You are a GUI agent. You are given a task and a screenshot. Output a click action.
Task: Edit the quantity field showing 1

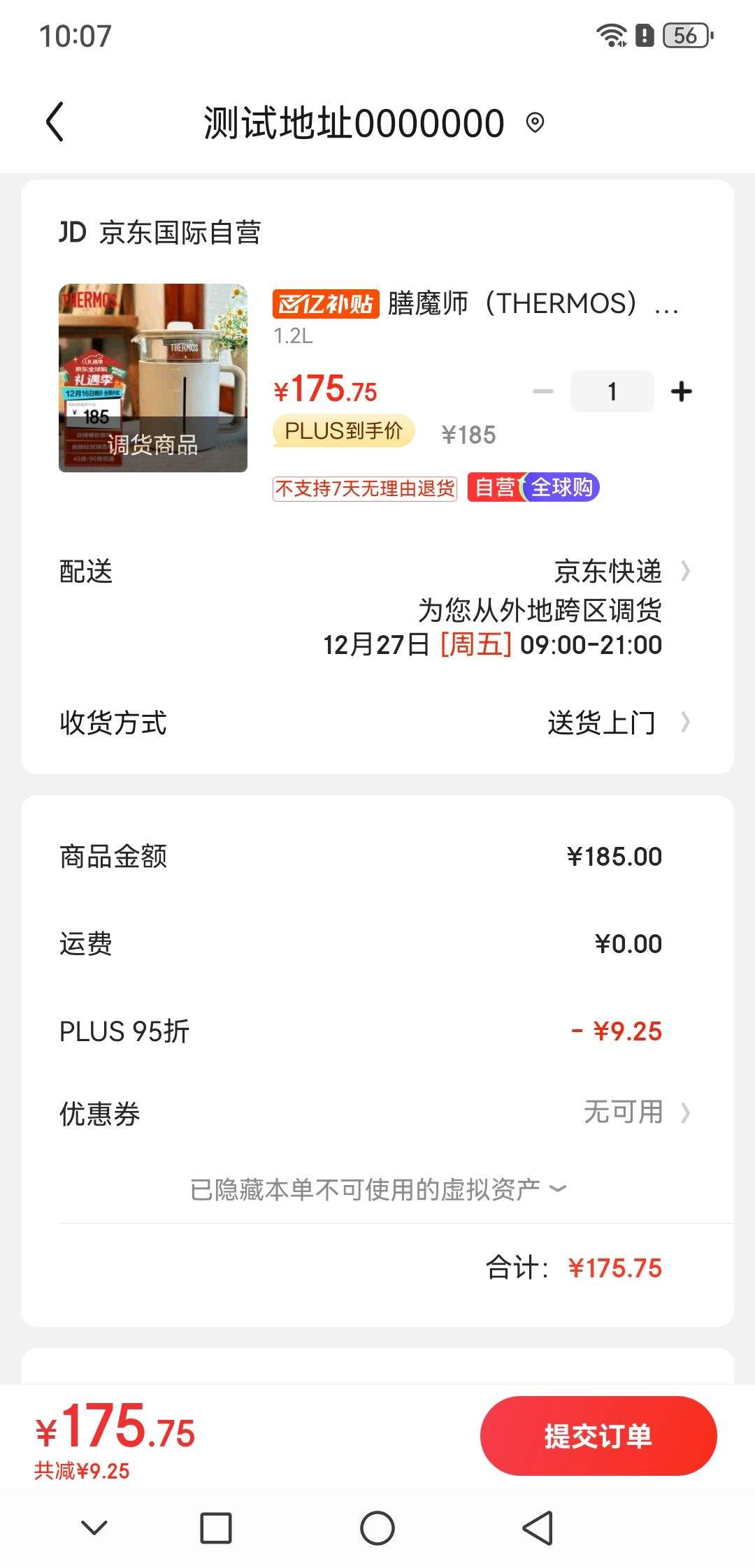(x=612, y=391)
